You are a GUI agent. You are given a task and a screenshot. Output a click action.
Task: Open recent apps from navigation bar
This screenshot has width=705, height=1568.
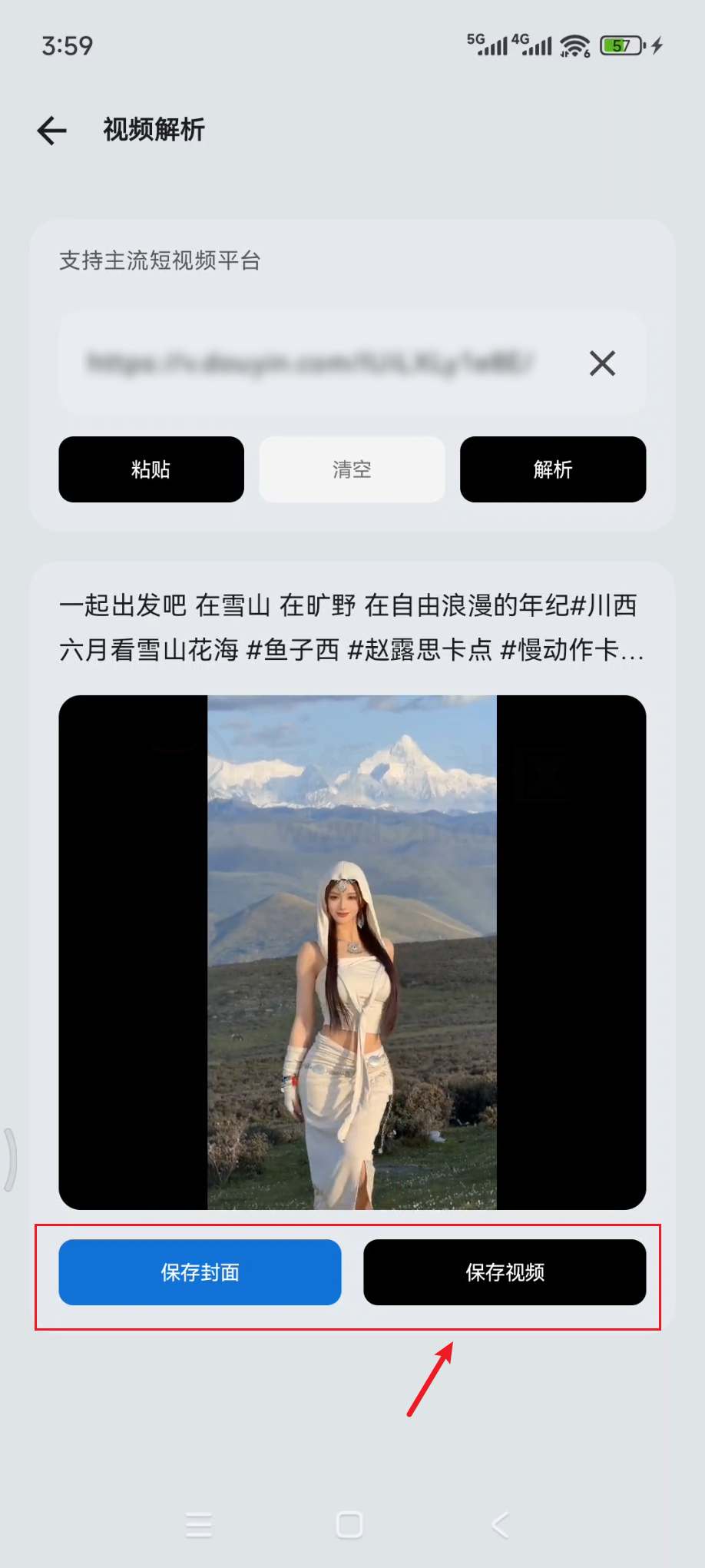tap(199, 1525)
